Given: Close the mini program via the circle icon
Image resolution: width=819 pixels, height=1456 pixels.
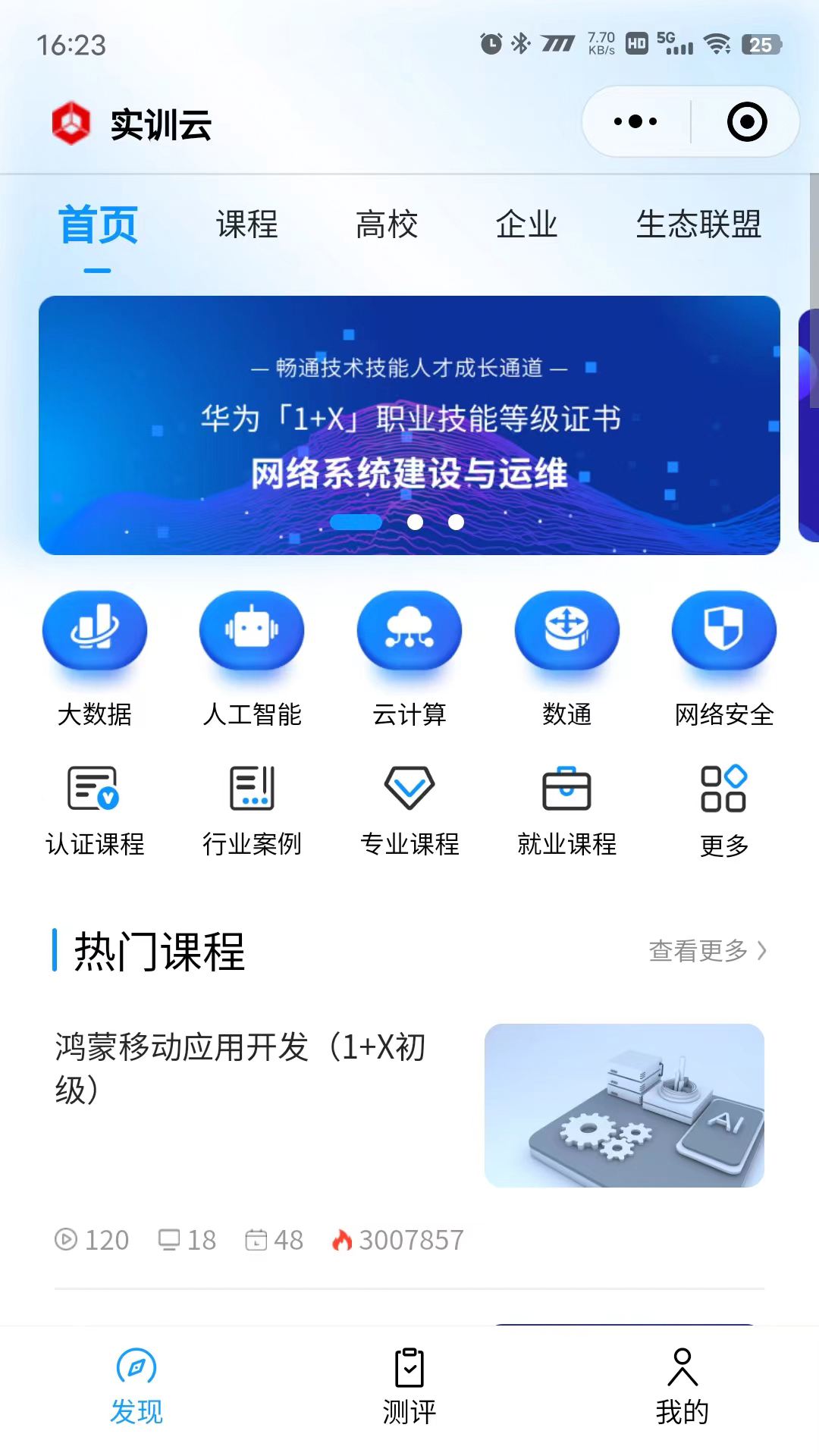Looking at the screenshot, I should (746, 122).
